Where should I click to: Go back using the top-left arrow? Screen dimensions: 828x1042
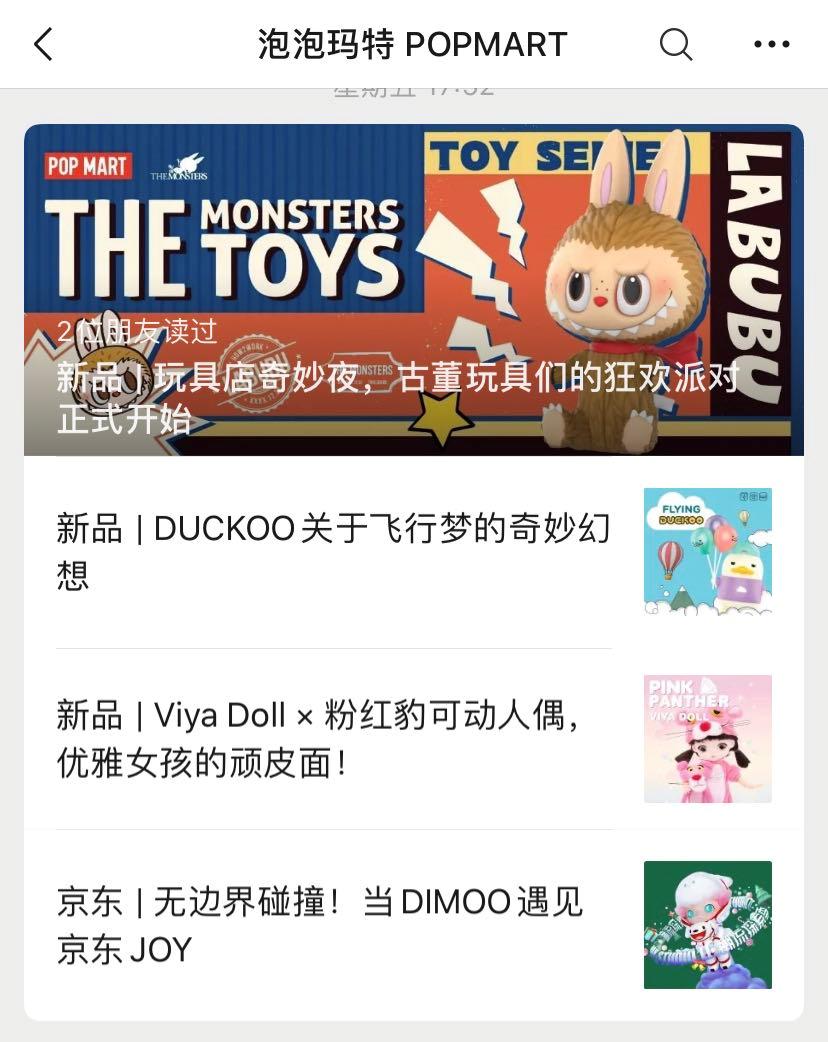click(43, 44)
